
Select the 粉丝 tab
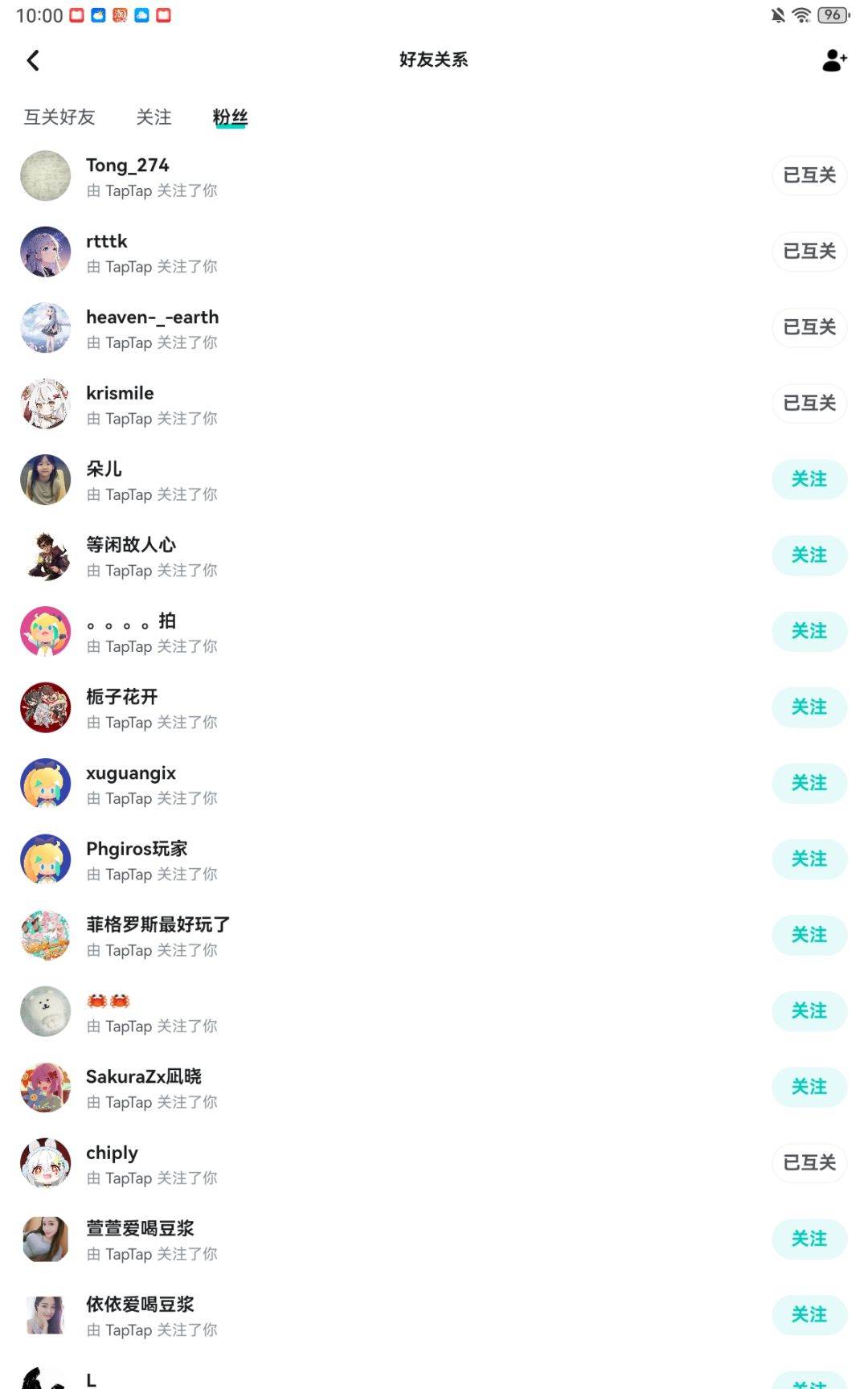231,117
